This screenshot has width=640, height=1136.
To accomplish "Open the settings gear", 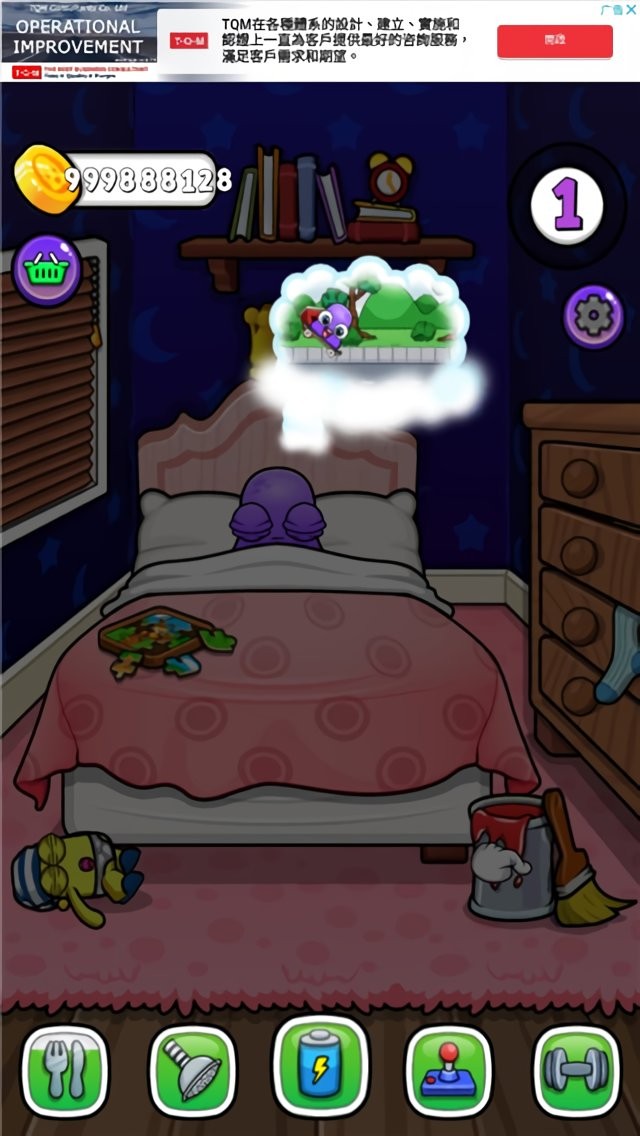I will tap(593, 317).
